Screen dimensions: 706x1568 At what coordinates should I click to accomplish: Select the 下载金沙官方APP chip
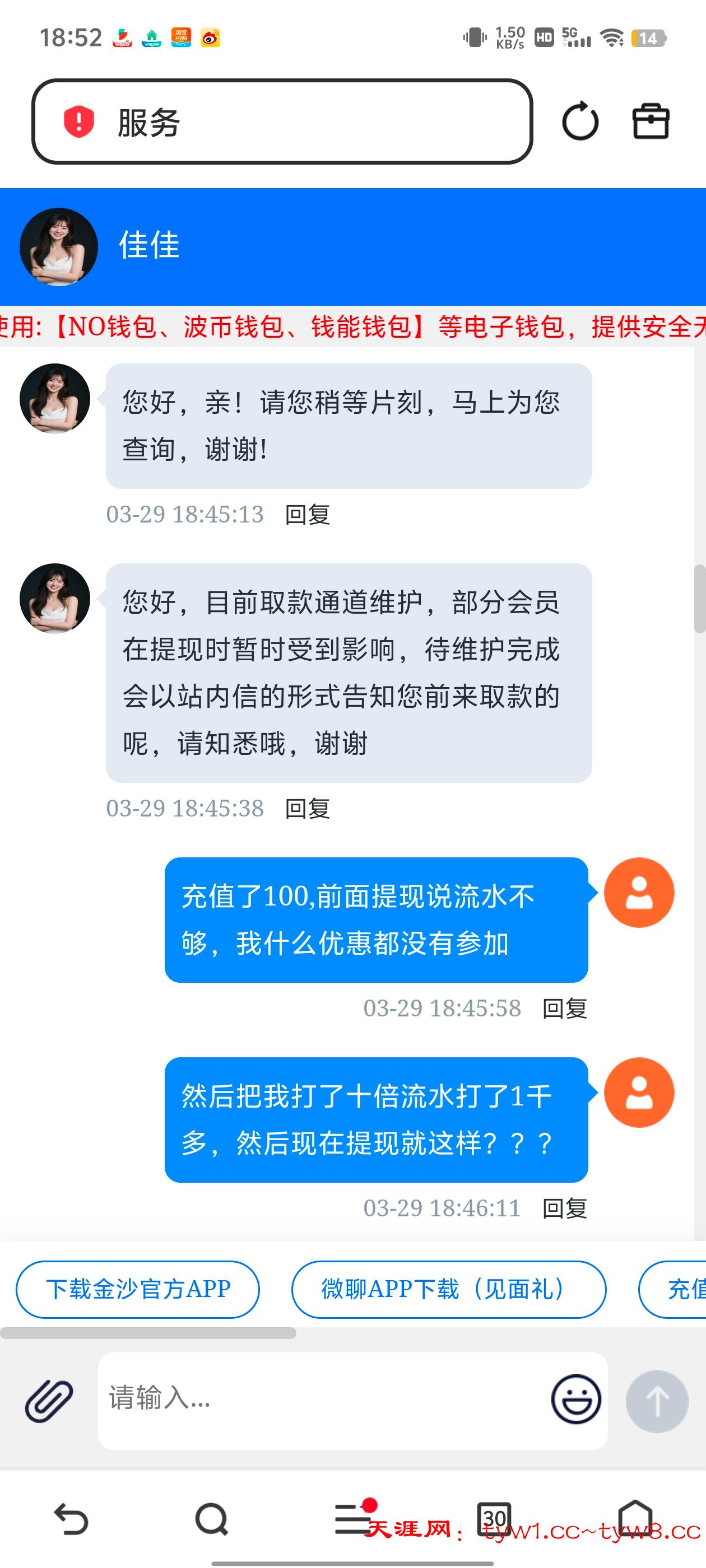pos(138,1289)
